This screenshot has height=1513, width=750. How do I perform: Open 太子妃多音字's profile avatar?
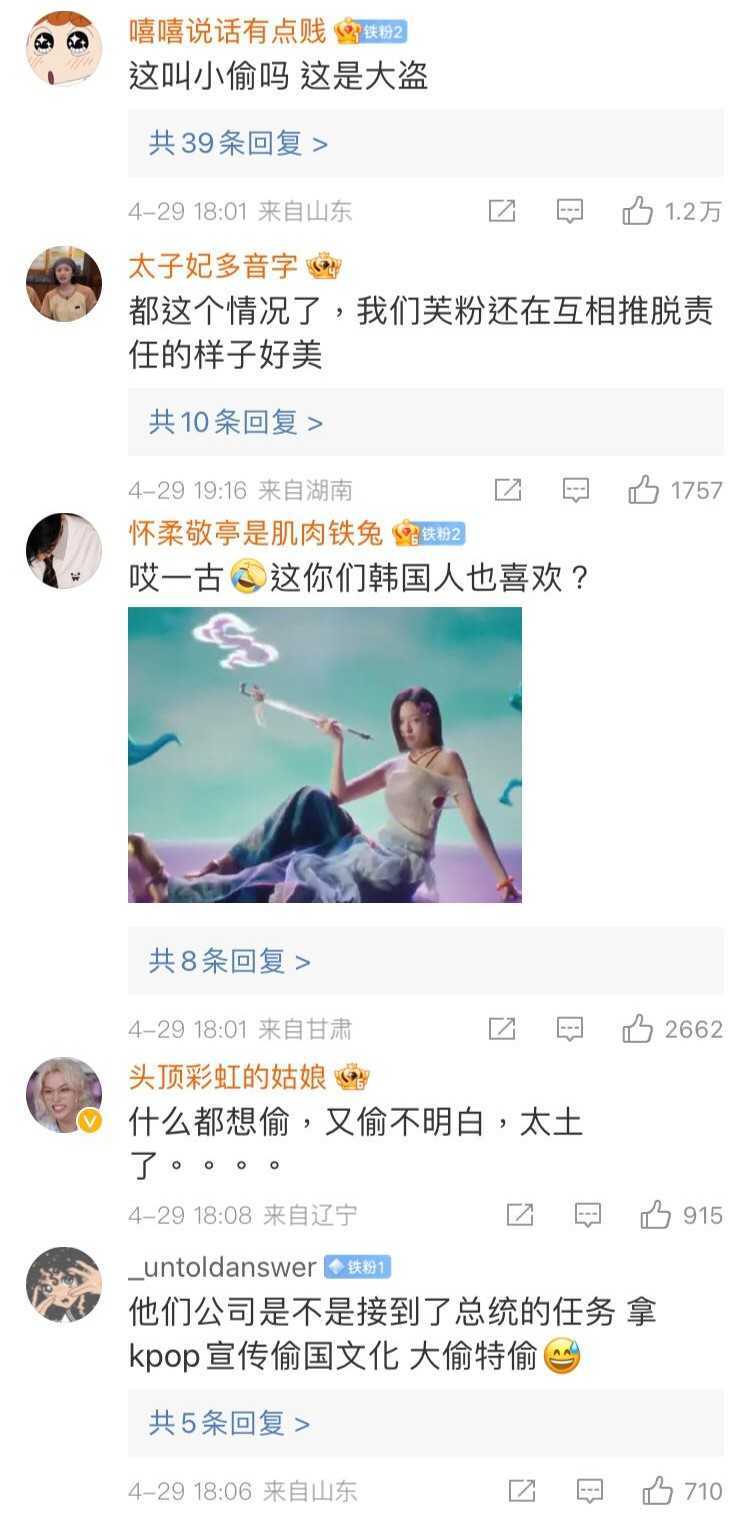point(64,284)
